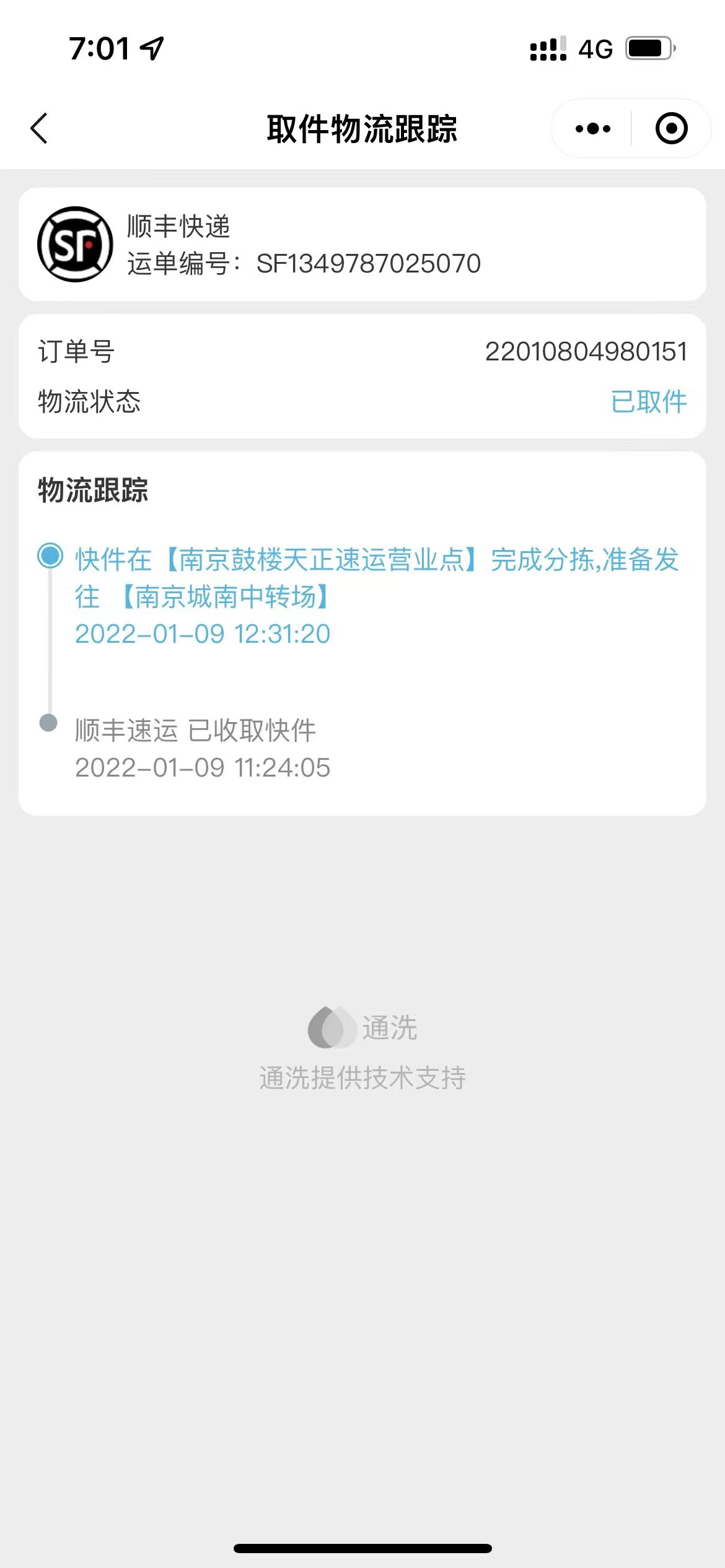Tap the circular close mini-program icon
The width and height of the screenshot is (725, 1568).
point(671,128)
